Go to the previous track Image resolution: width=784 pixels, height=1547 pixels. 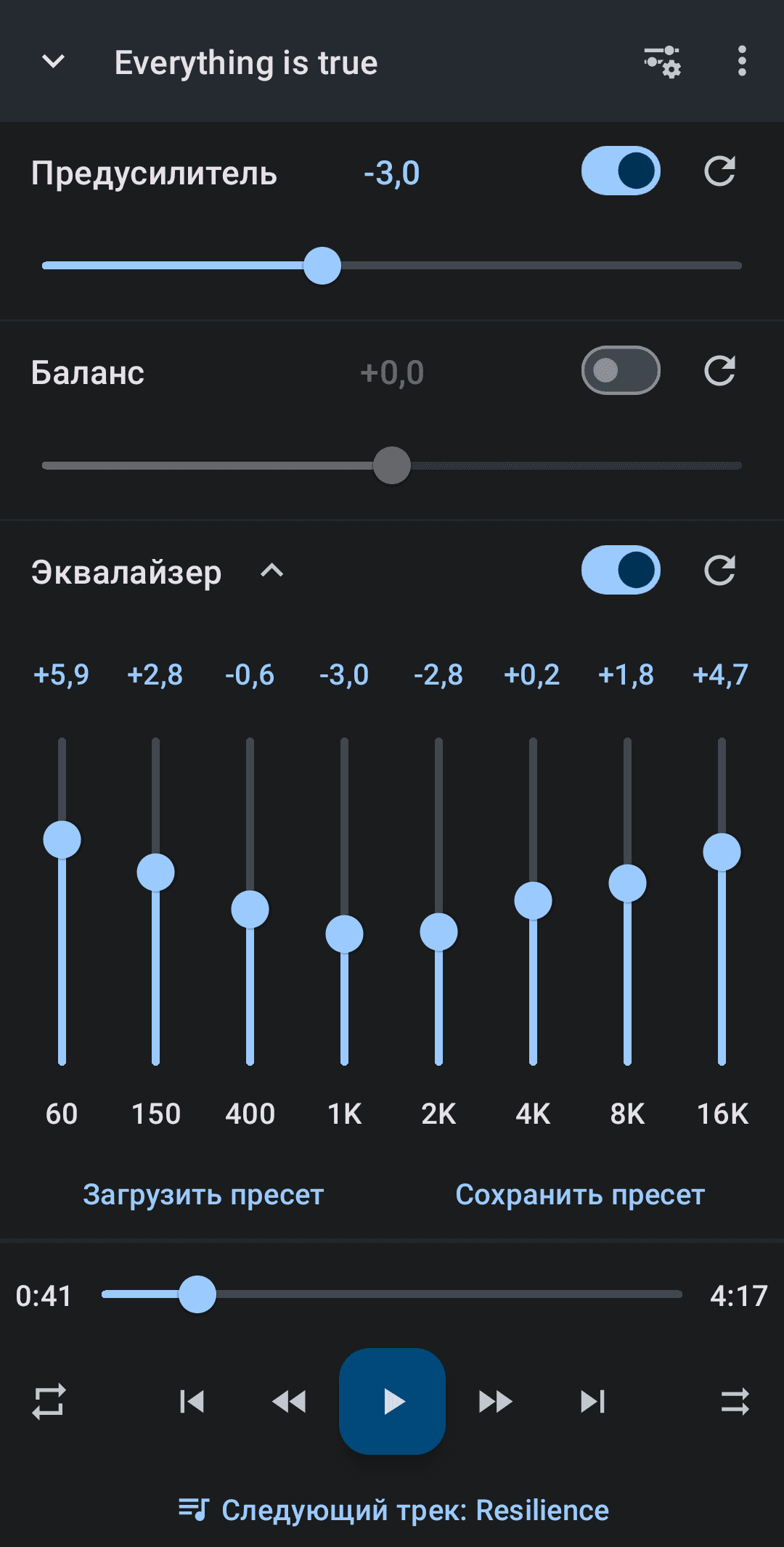click(x=192, y=1401)
